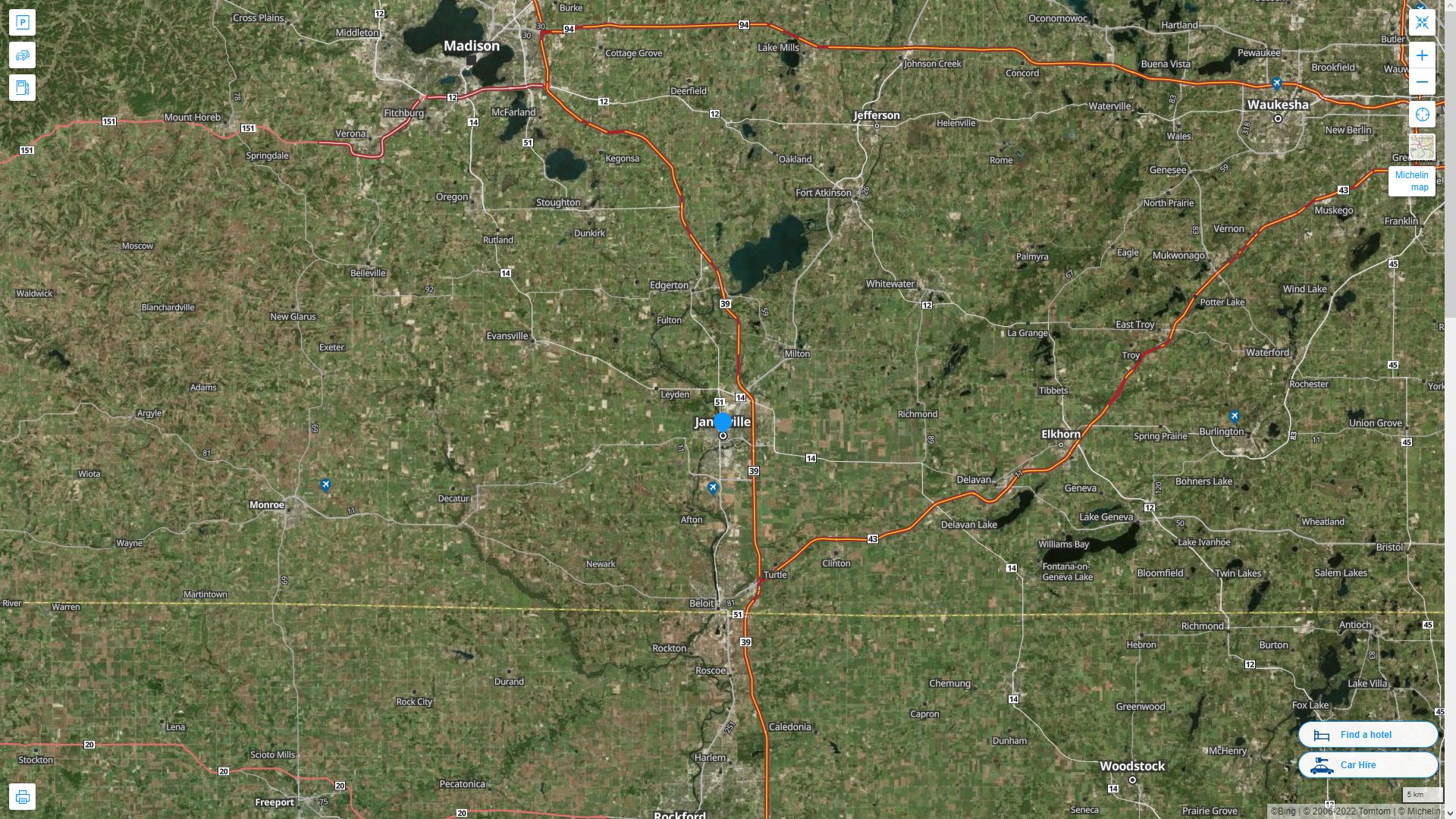Viewport: 1456px width, 819px height.
Task: Select the Michelin map label
Action: tap(1411, 181)
